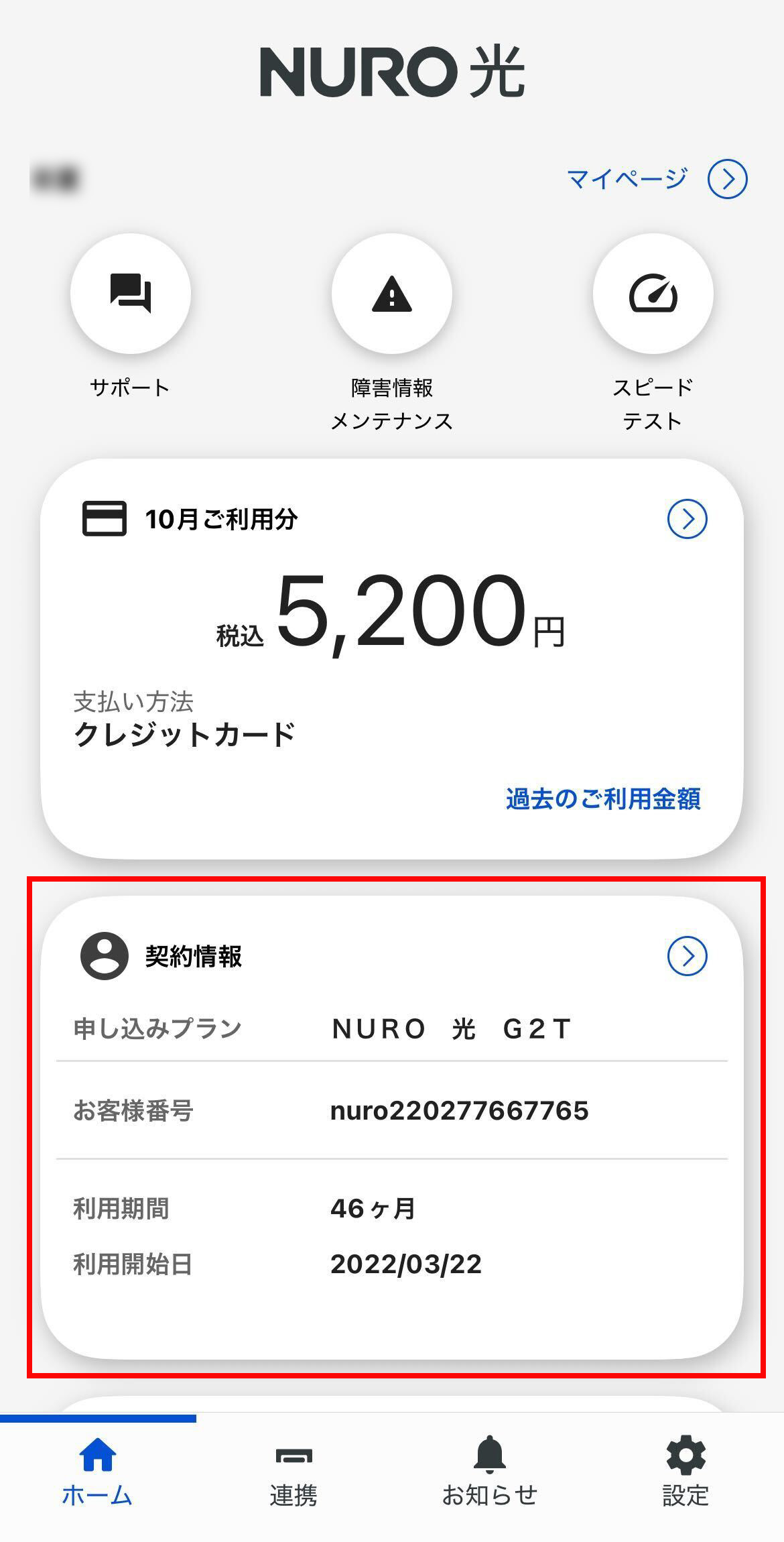Switch to the お知らせ tab

490,1472
